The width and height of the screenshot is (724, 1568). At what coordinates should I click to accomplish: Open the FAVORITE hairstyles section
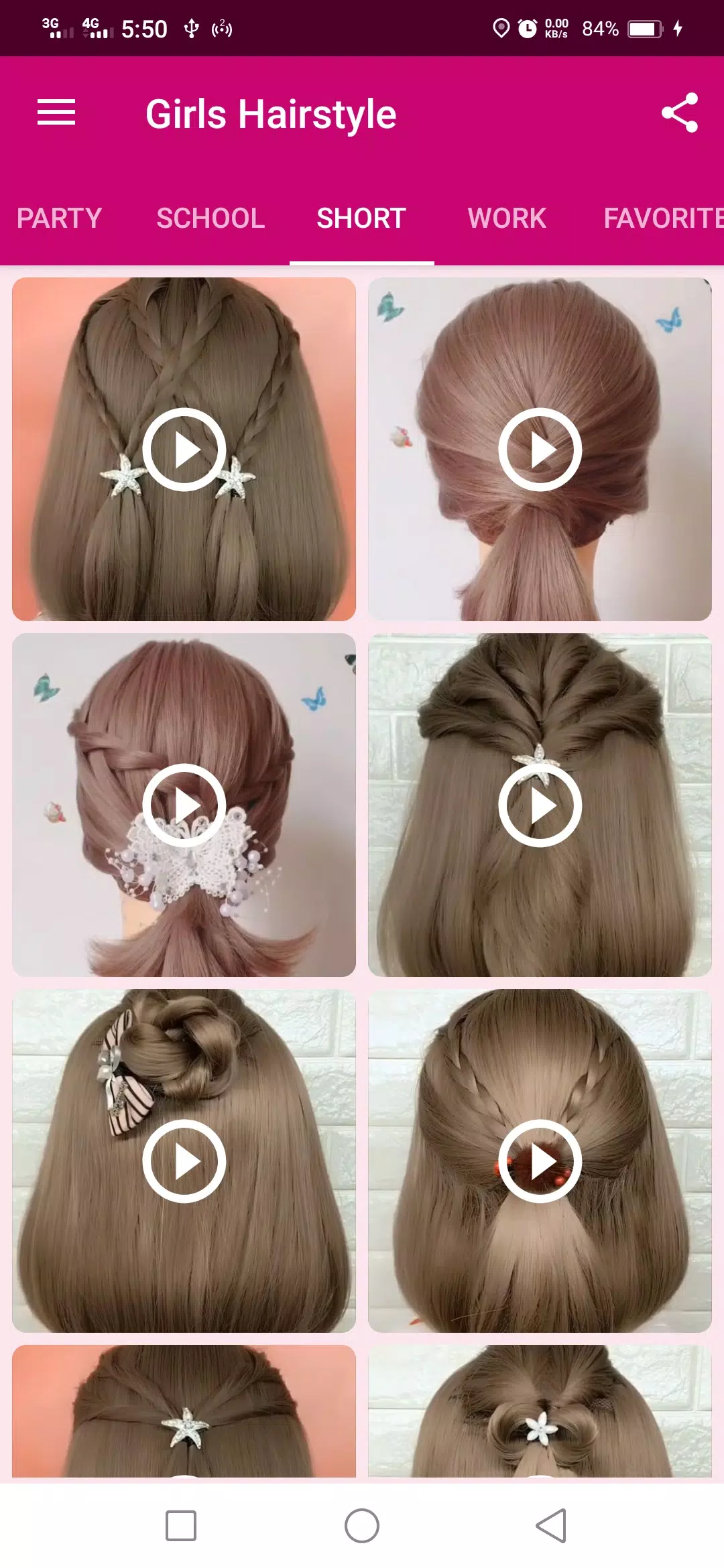pos(660,218)
